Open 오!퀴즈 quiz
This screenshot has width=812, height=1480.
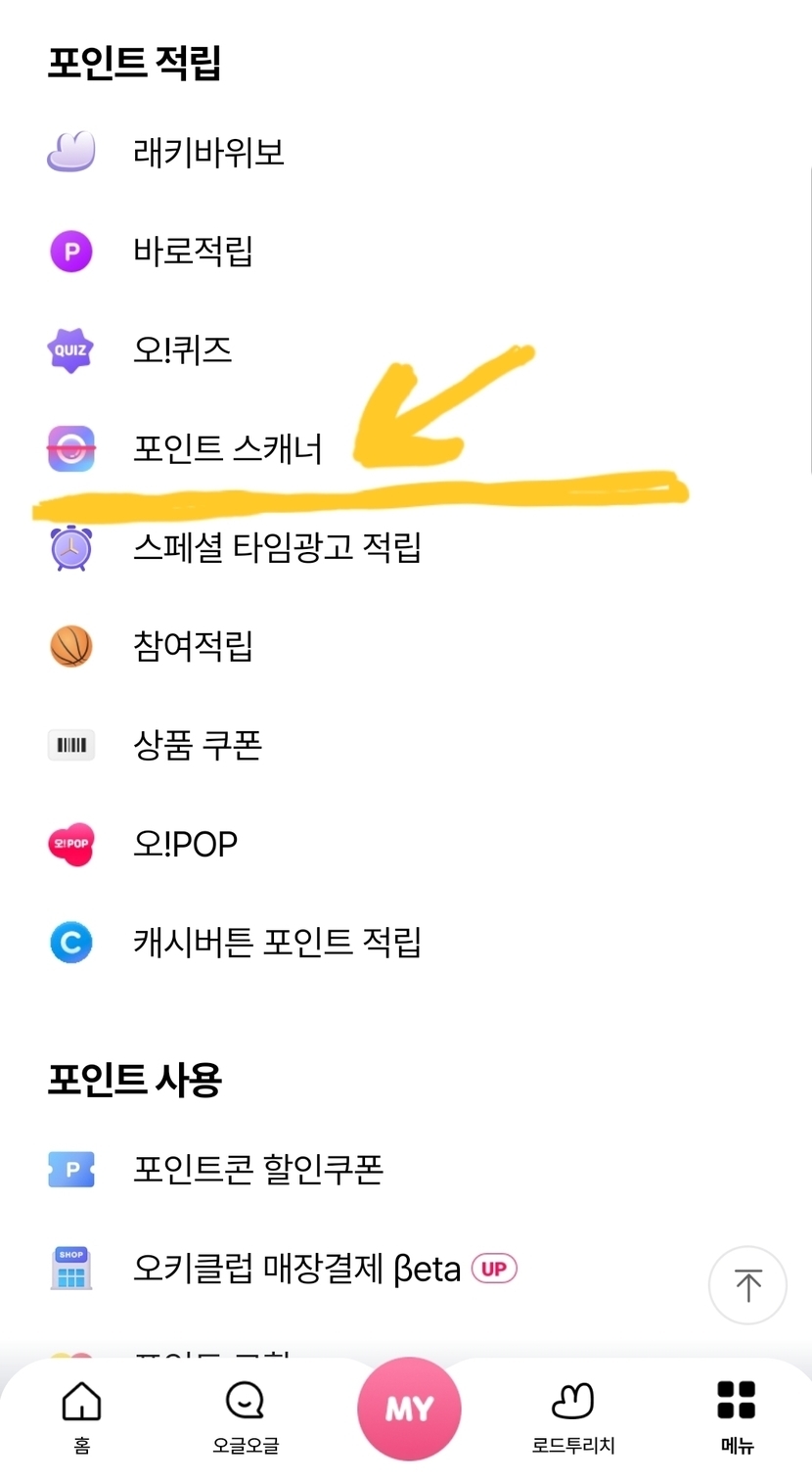point(182,350)
